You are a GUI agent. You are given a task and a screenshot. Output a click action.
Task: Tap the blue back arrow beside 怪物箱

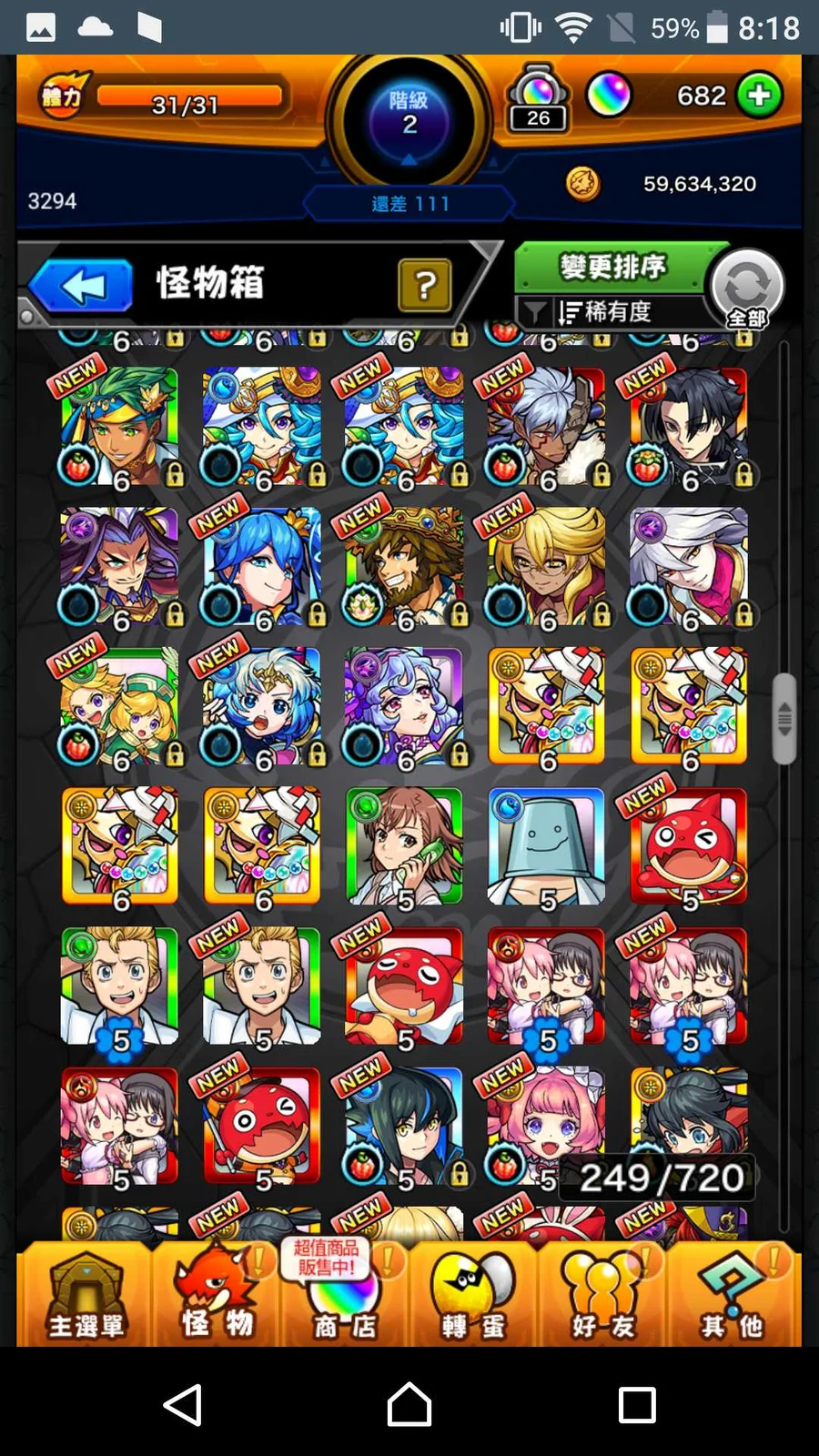[x=82, y=286]
